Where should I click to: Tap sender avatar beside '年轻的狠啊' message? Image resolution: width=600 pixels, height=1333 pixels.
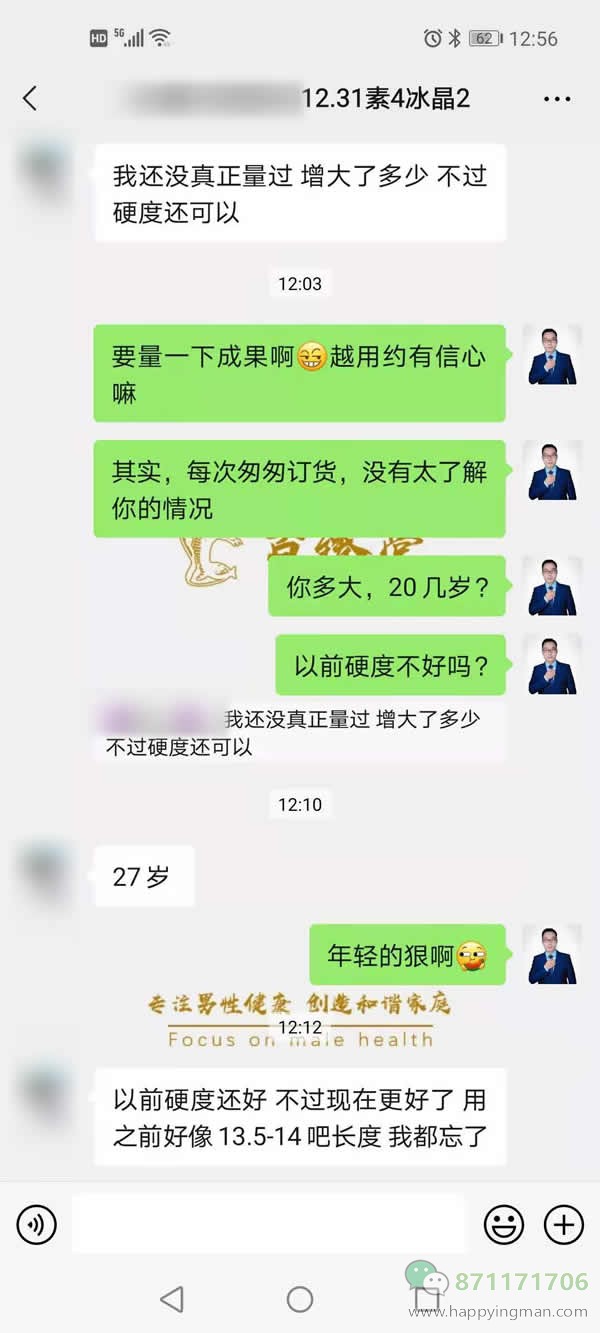(552, 956)
